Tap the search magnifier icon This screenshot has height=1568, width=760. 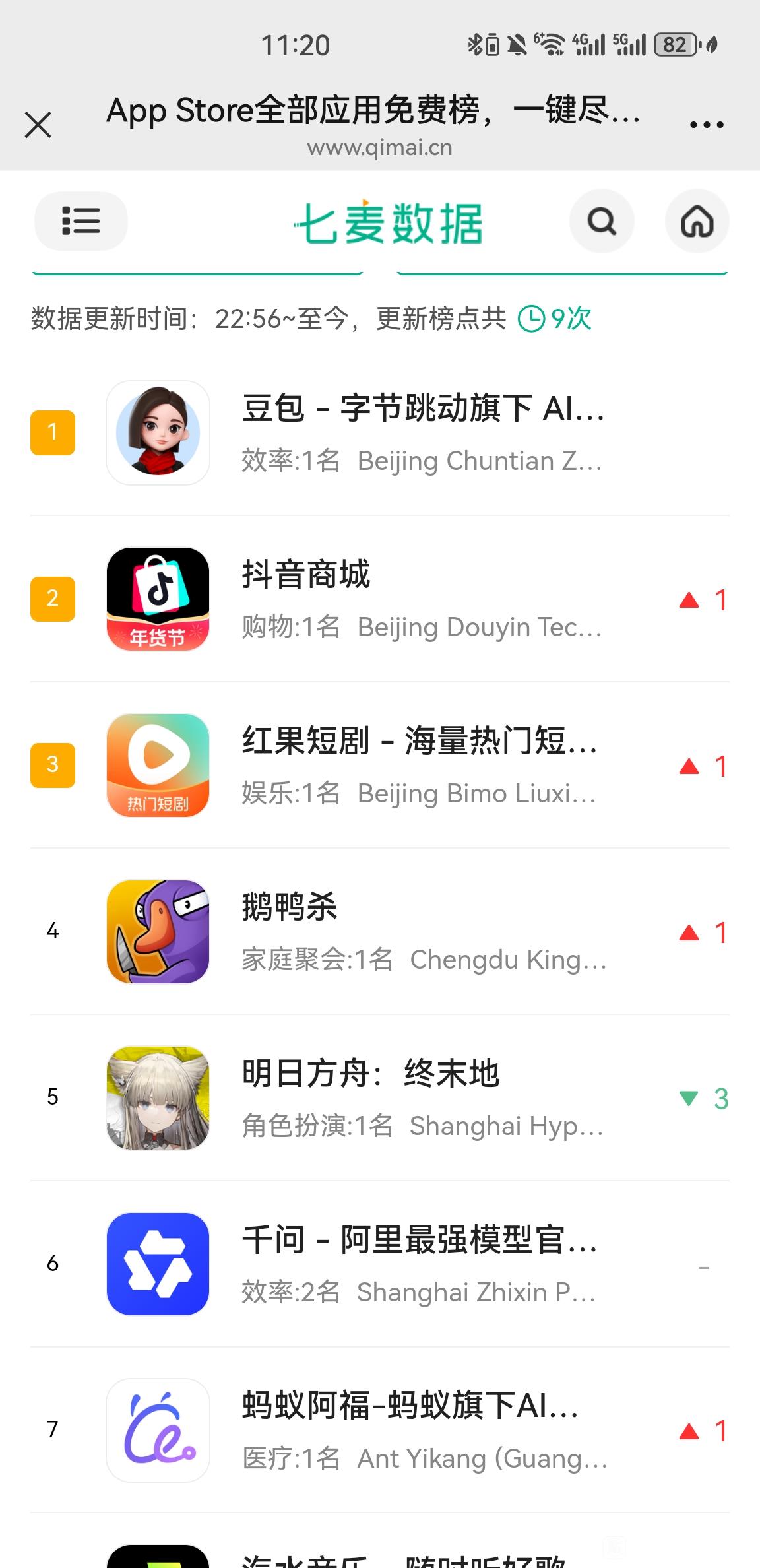point(601,221)
